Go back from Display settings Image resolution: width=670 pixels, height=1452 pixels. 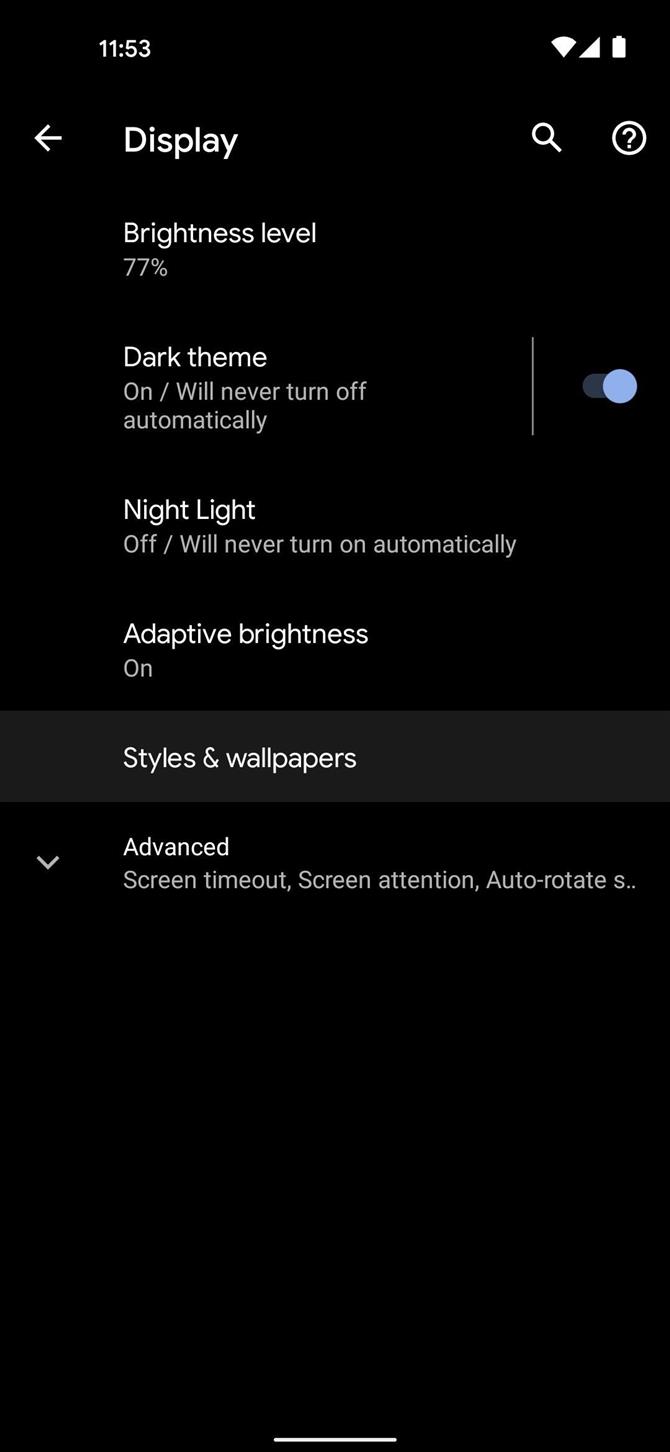(x=48, y=139)
